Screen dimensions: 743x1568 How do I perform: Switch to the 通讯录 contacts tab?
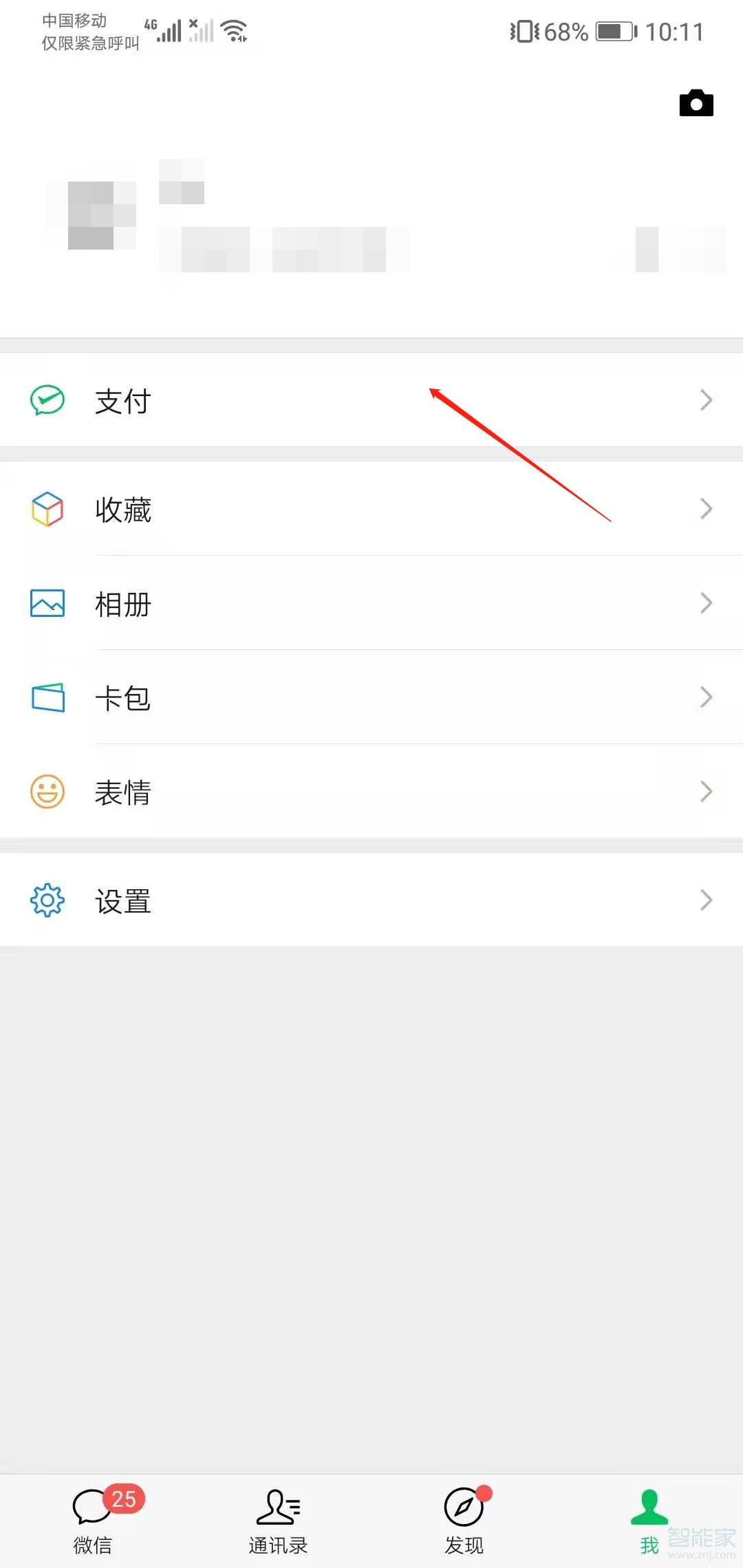click(x=278, y=1521)
